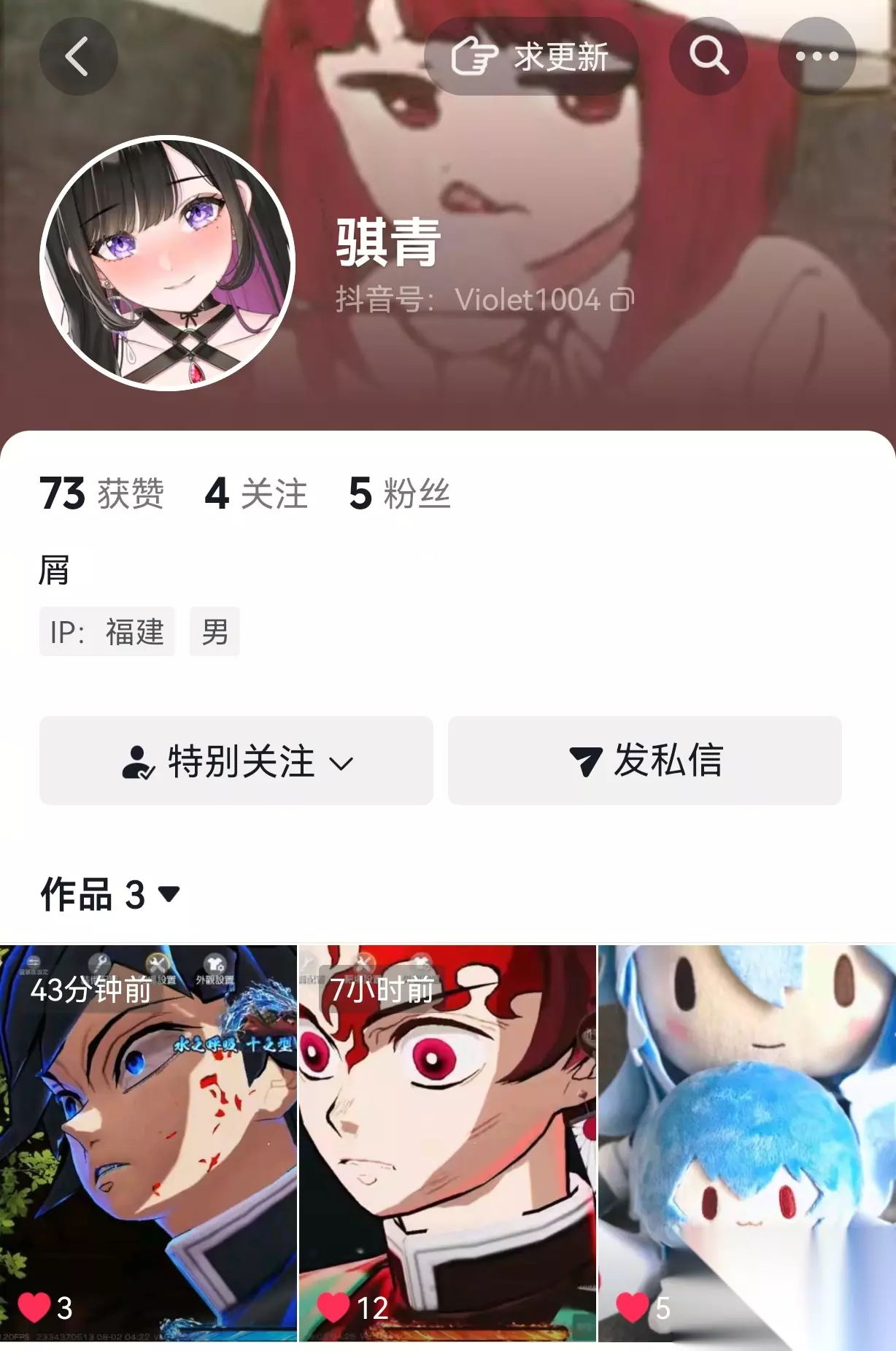Open the search icon in the header
This screenshot has height=1351, width=896.
(x=708, y=56)
